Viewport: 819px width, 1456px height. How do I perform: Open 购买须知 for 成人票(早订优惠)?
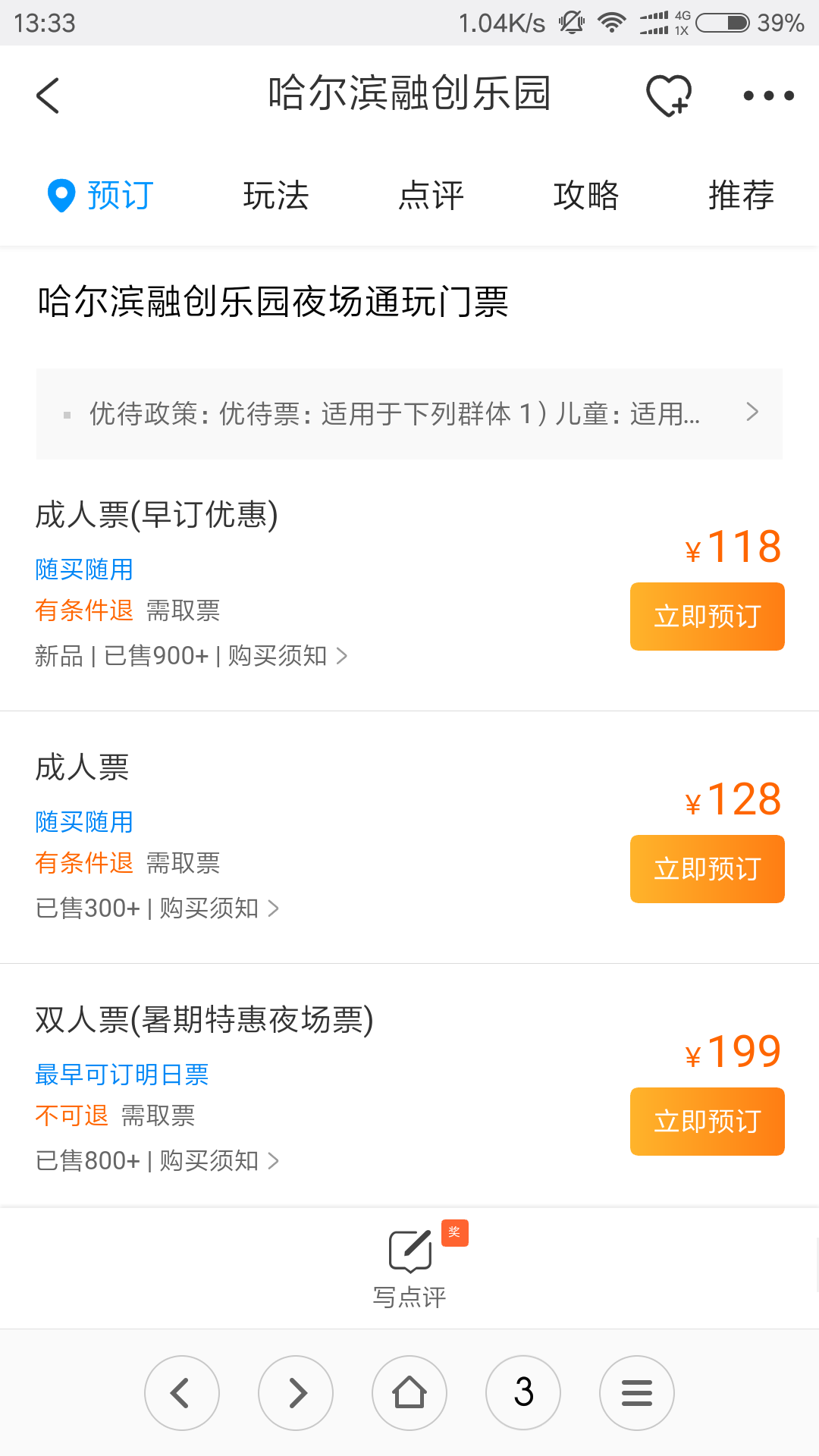287,656
